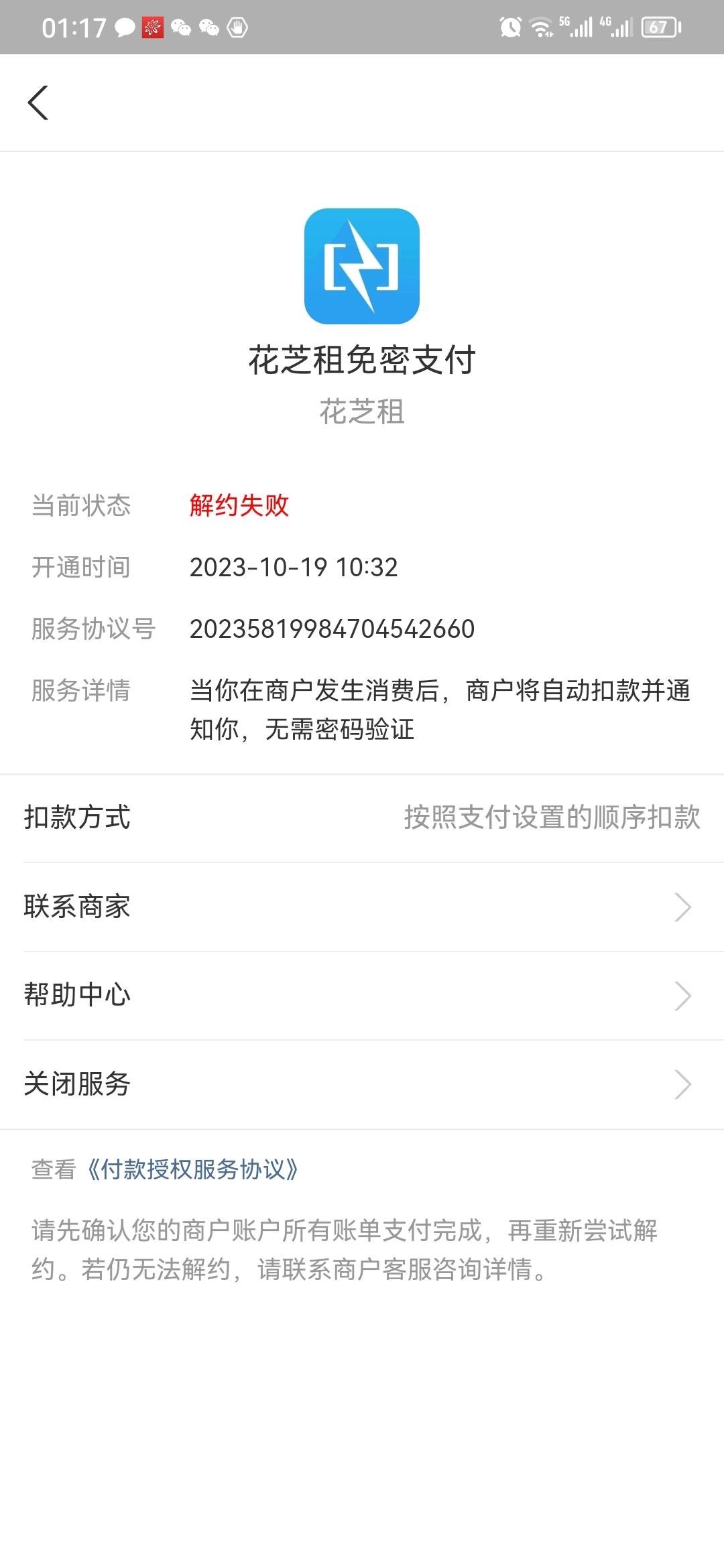The image size is (724, 1568).
Task: Open 帮助中心 help center
Action: click(362, 995)
